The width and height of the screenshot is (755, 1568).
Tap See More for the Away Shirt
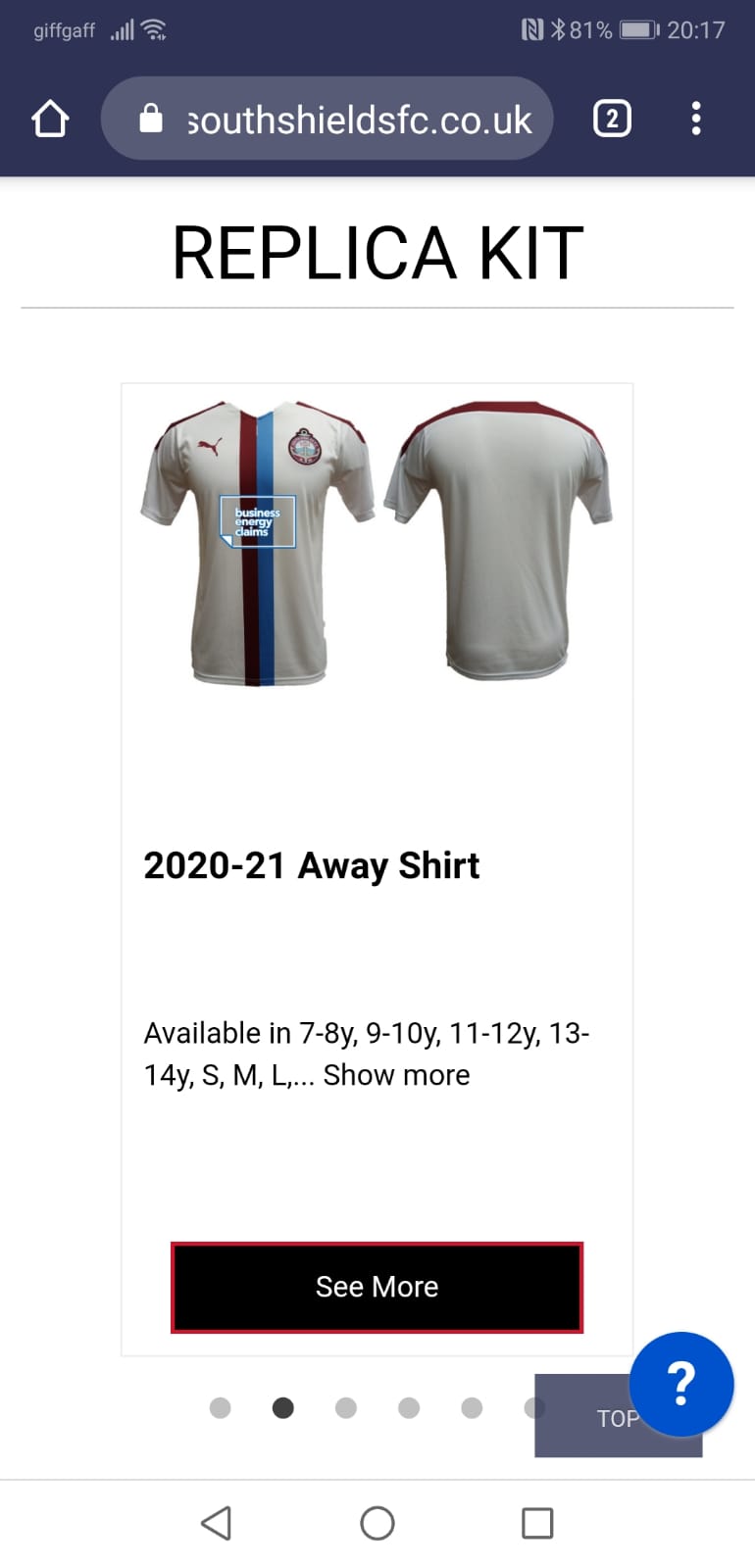tap(377, 1287)
